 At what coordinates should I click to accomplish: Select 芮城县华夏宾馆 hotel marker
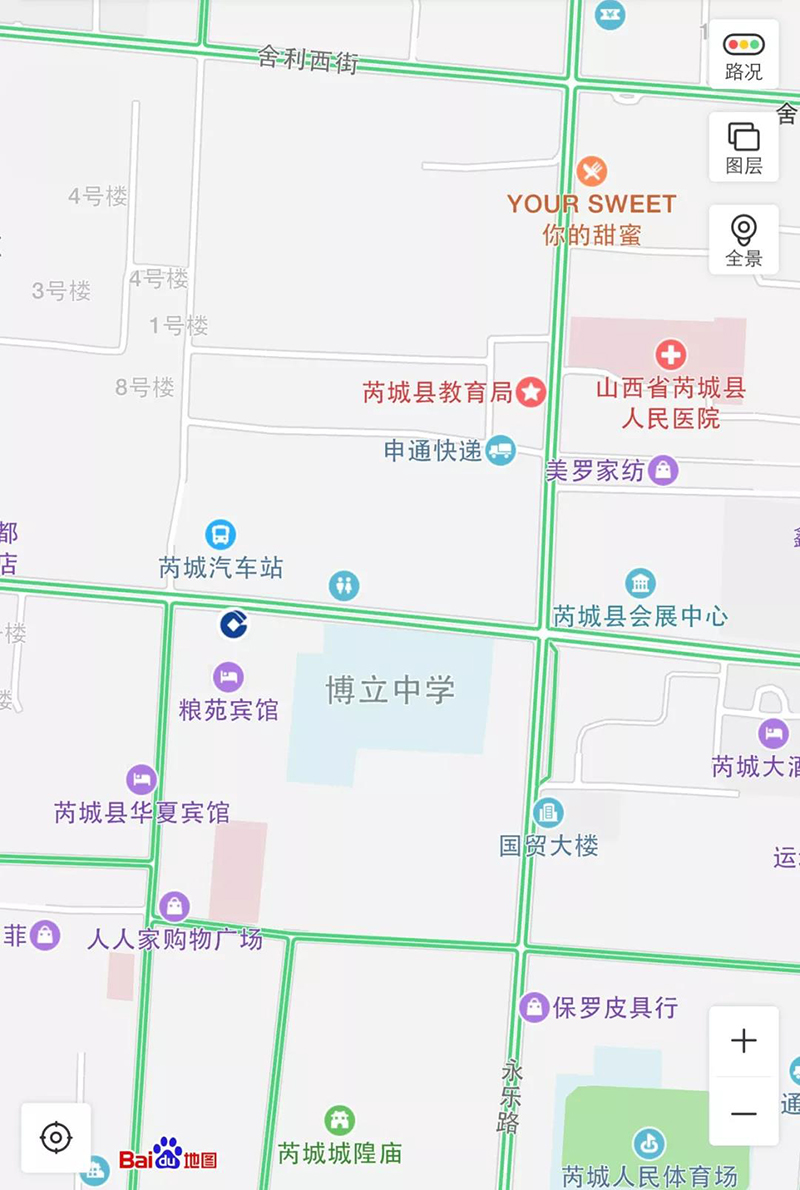tap(142, 779)
